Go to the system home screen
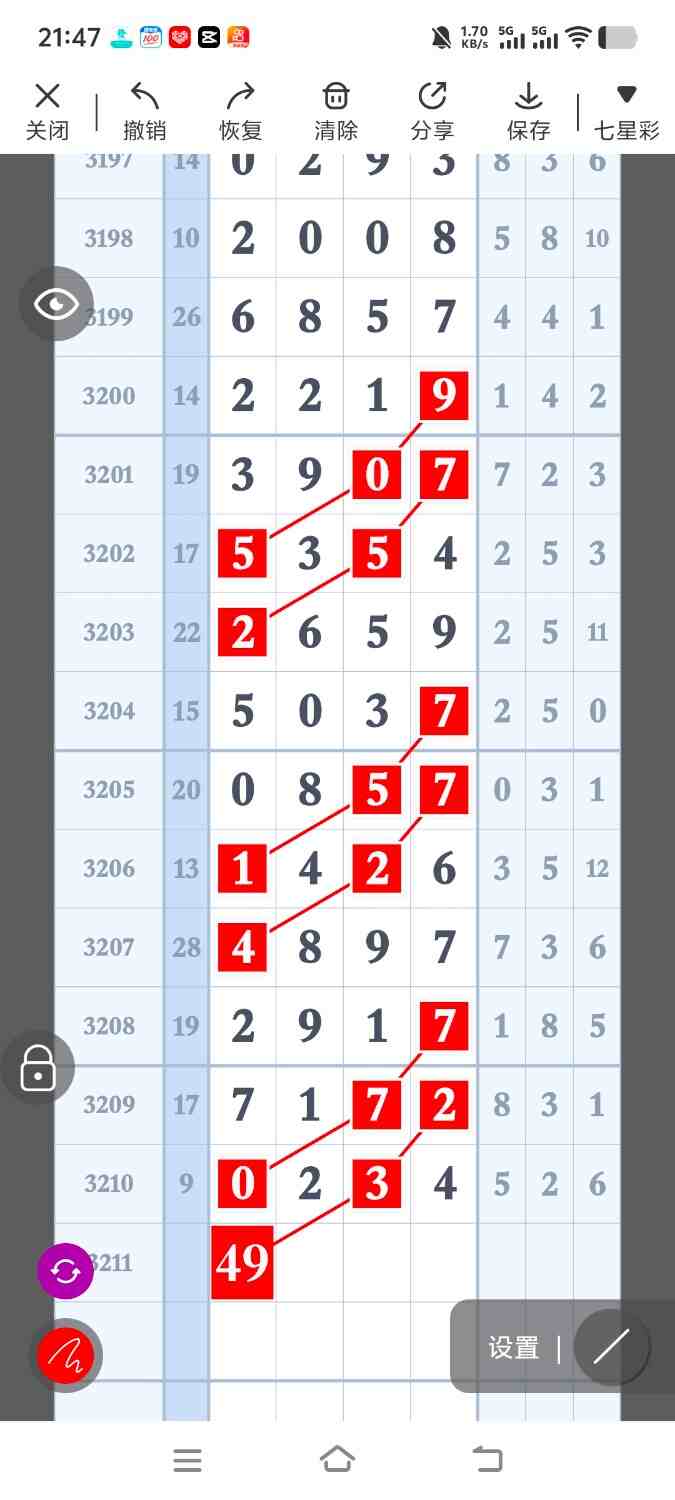The width and height of the screenshot is (675, 1500). [337, 1460]
